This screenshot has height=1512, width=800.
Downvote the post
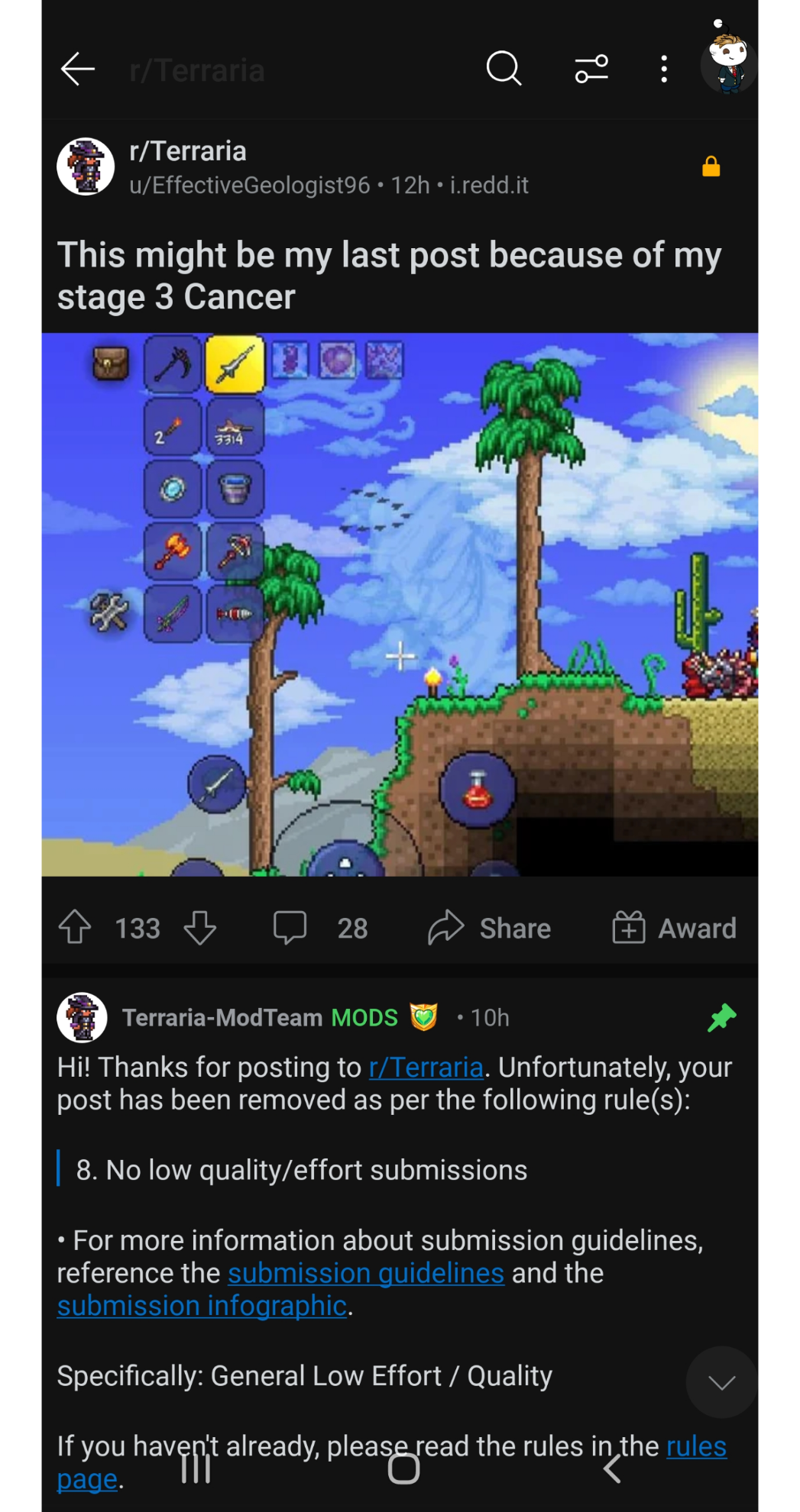[x=200, y=928]
